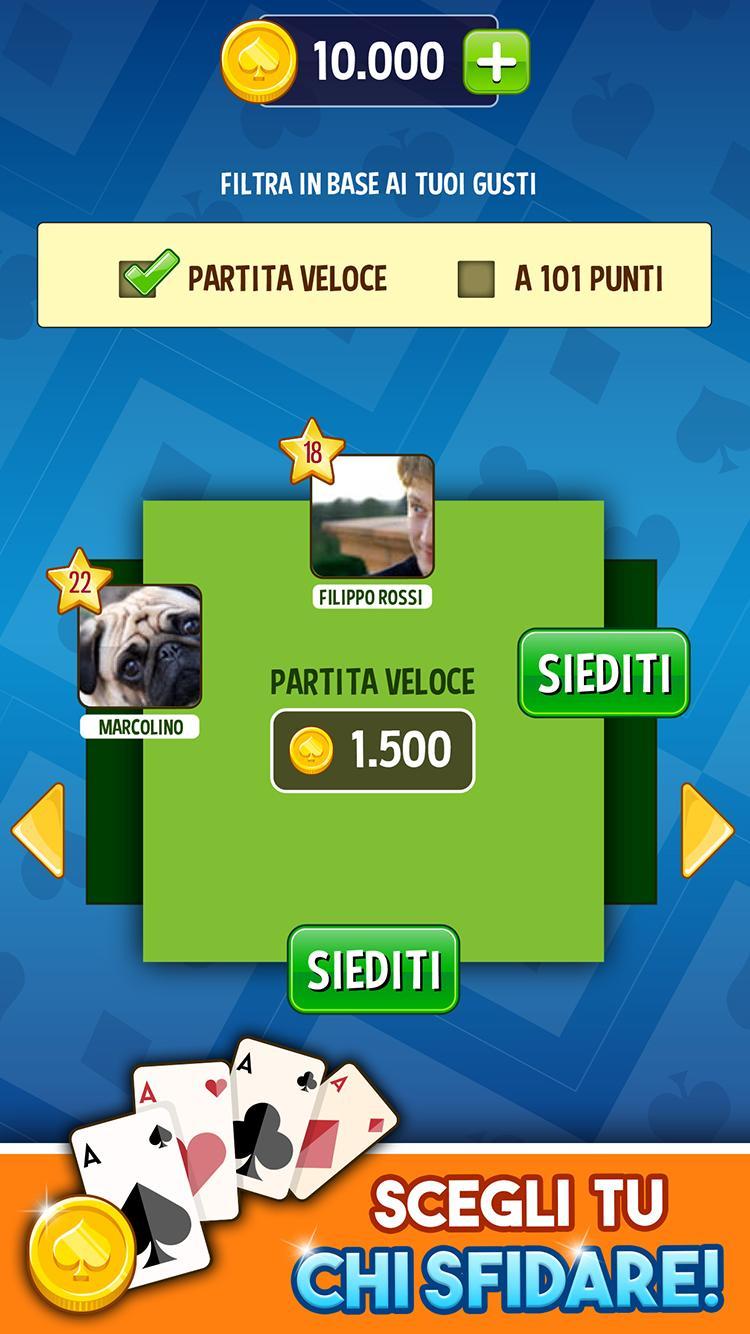Enable the A 101 Punti filter
This screenshot has height=1334, width=750.
[x=477, y=279]
